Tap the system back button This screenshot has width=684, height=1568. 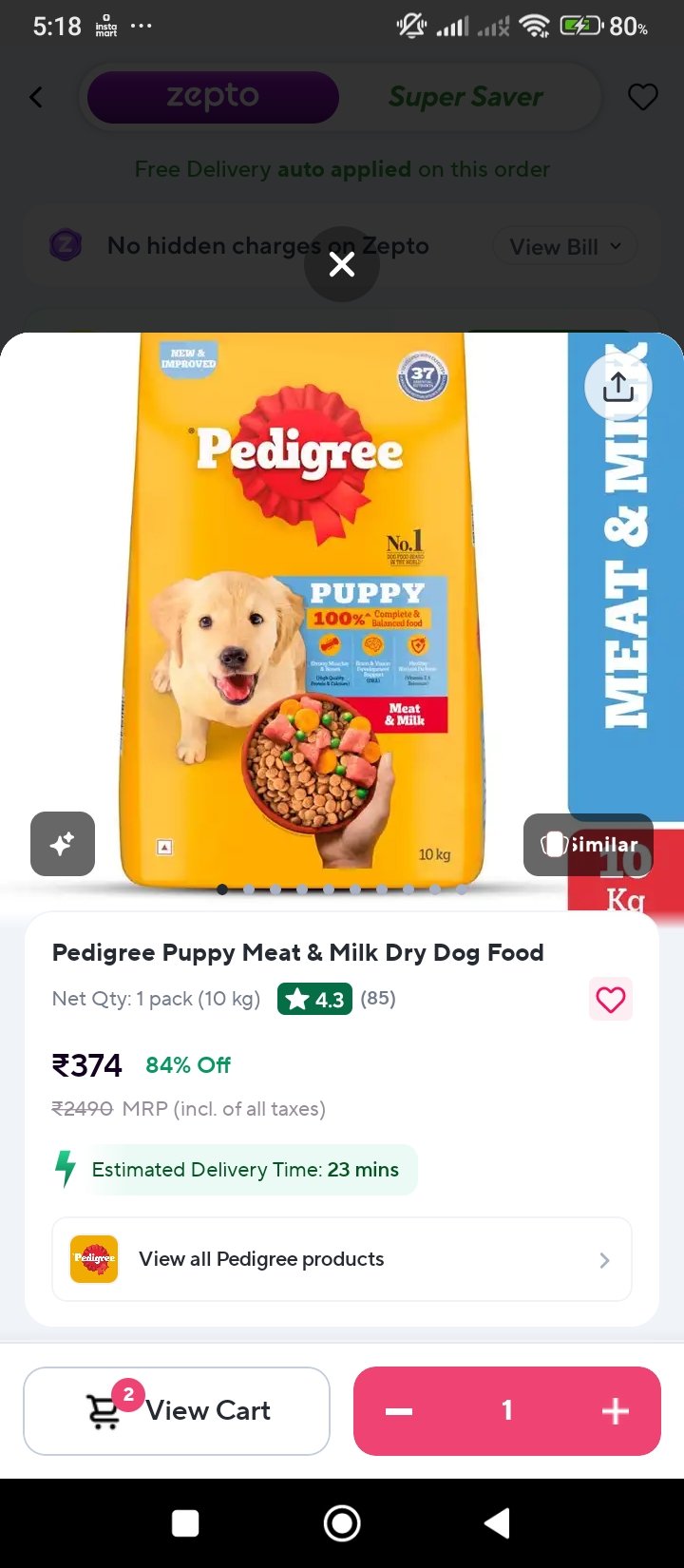point(497,1523)
